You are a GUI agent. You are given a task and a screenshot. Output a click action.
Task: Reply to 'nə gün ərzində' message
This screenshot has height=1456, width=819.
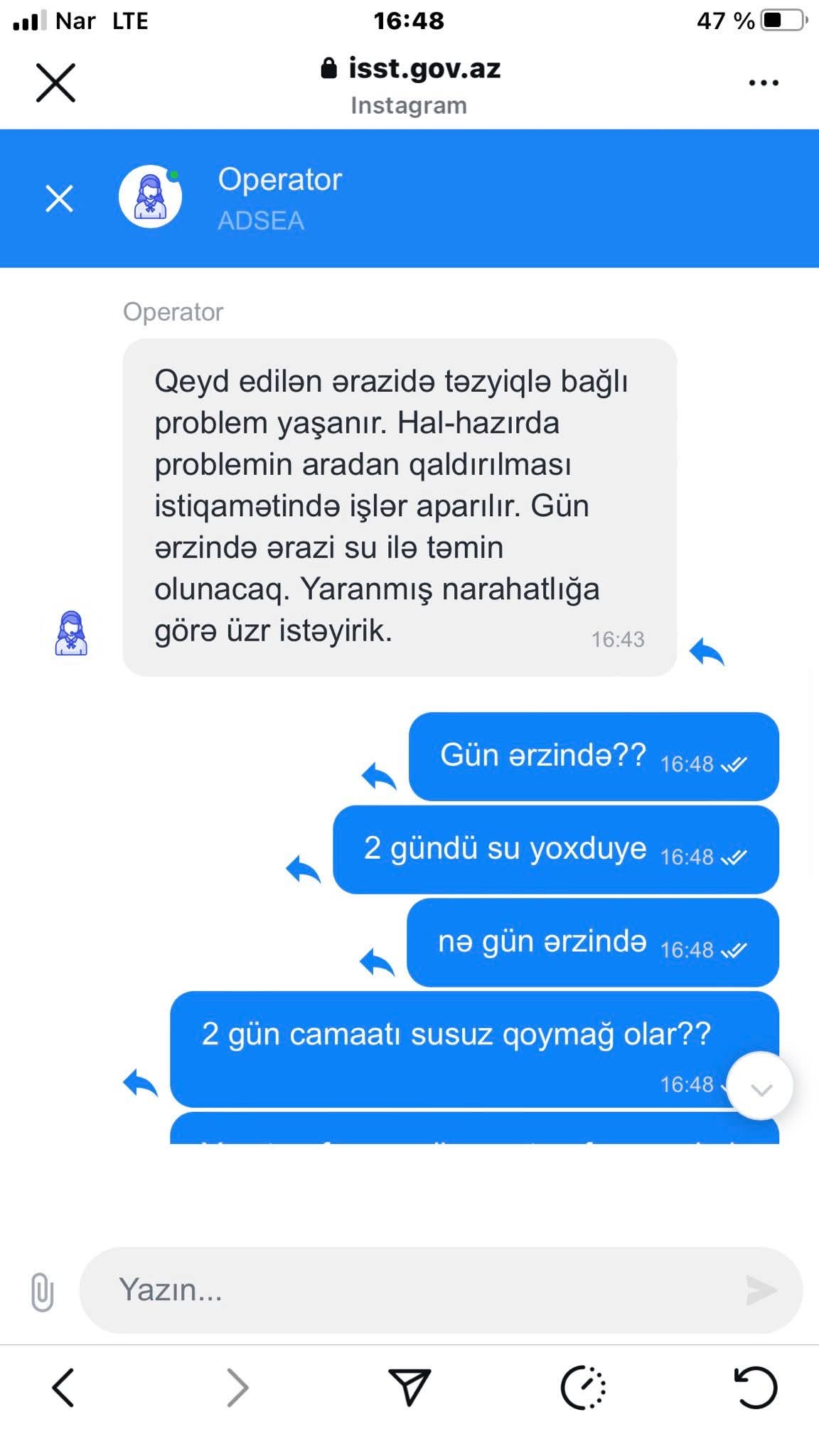[x=378, y=963]
